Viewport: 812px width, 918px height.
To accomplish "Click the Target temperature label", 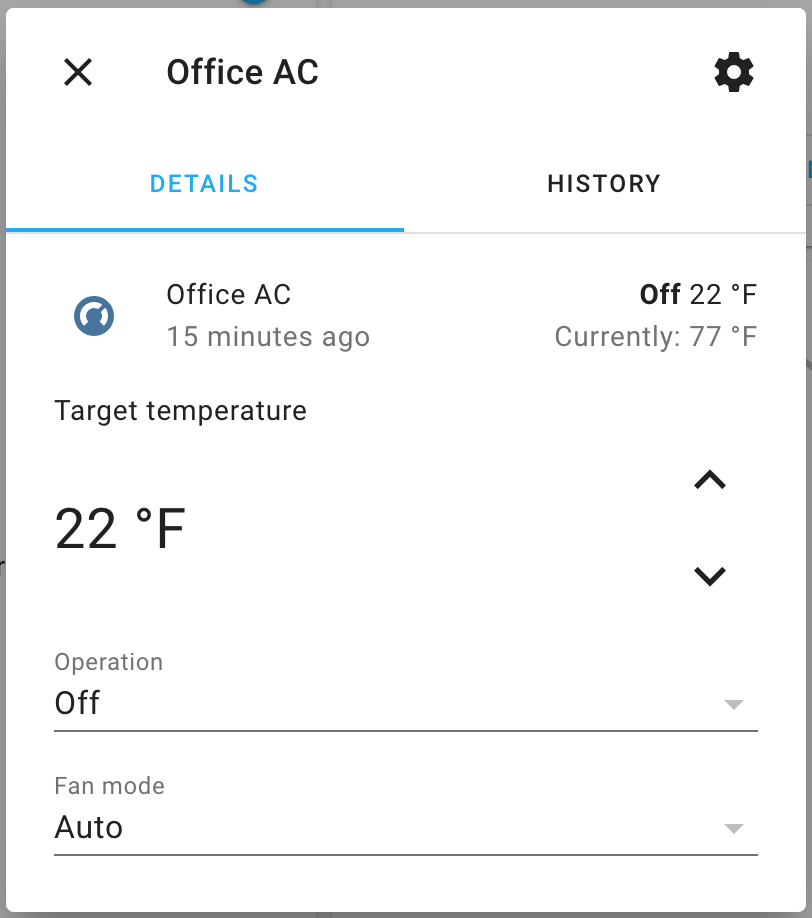I will pos(181,410).
